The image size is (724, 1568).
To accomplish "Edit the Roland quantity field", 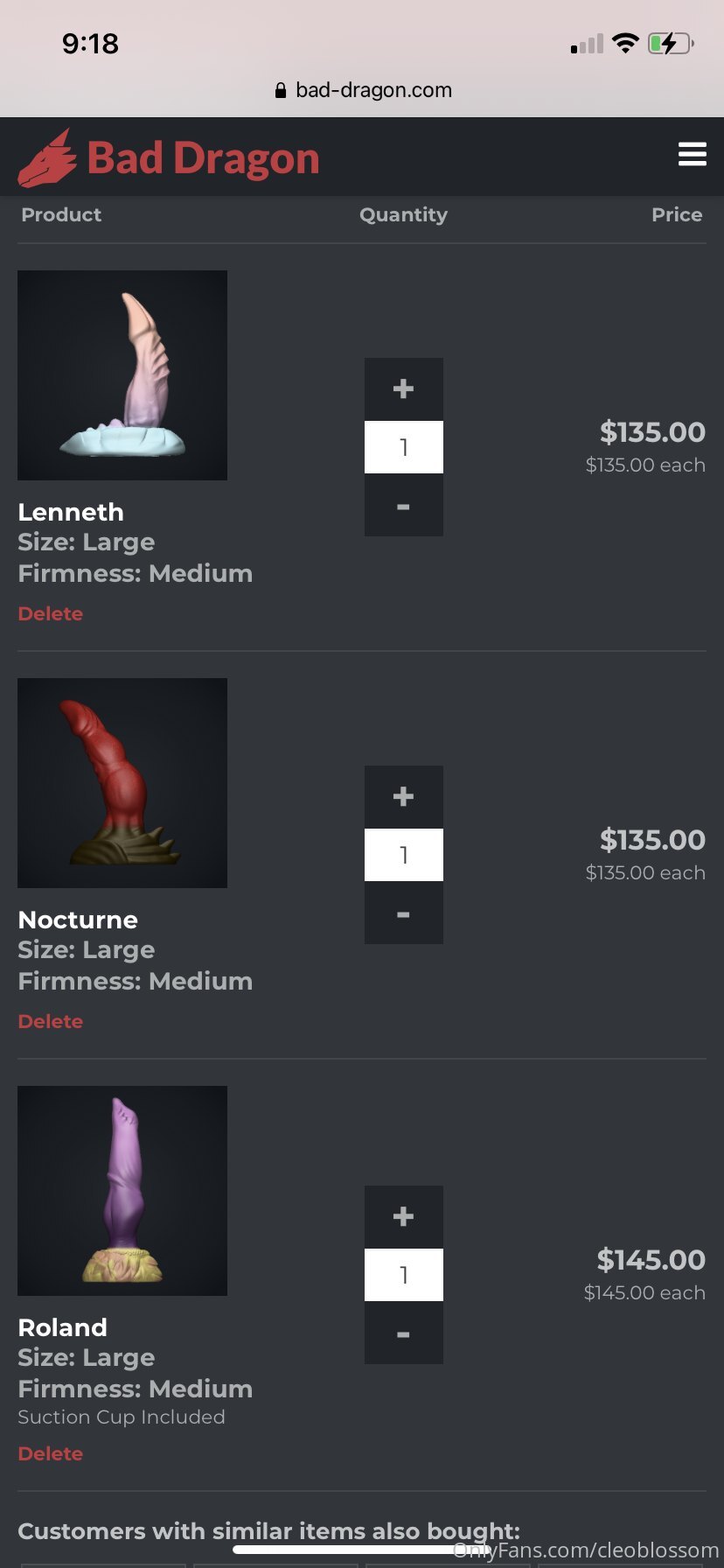I will 403,1275.
